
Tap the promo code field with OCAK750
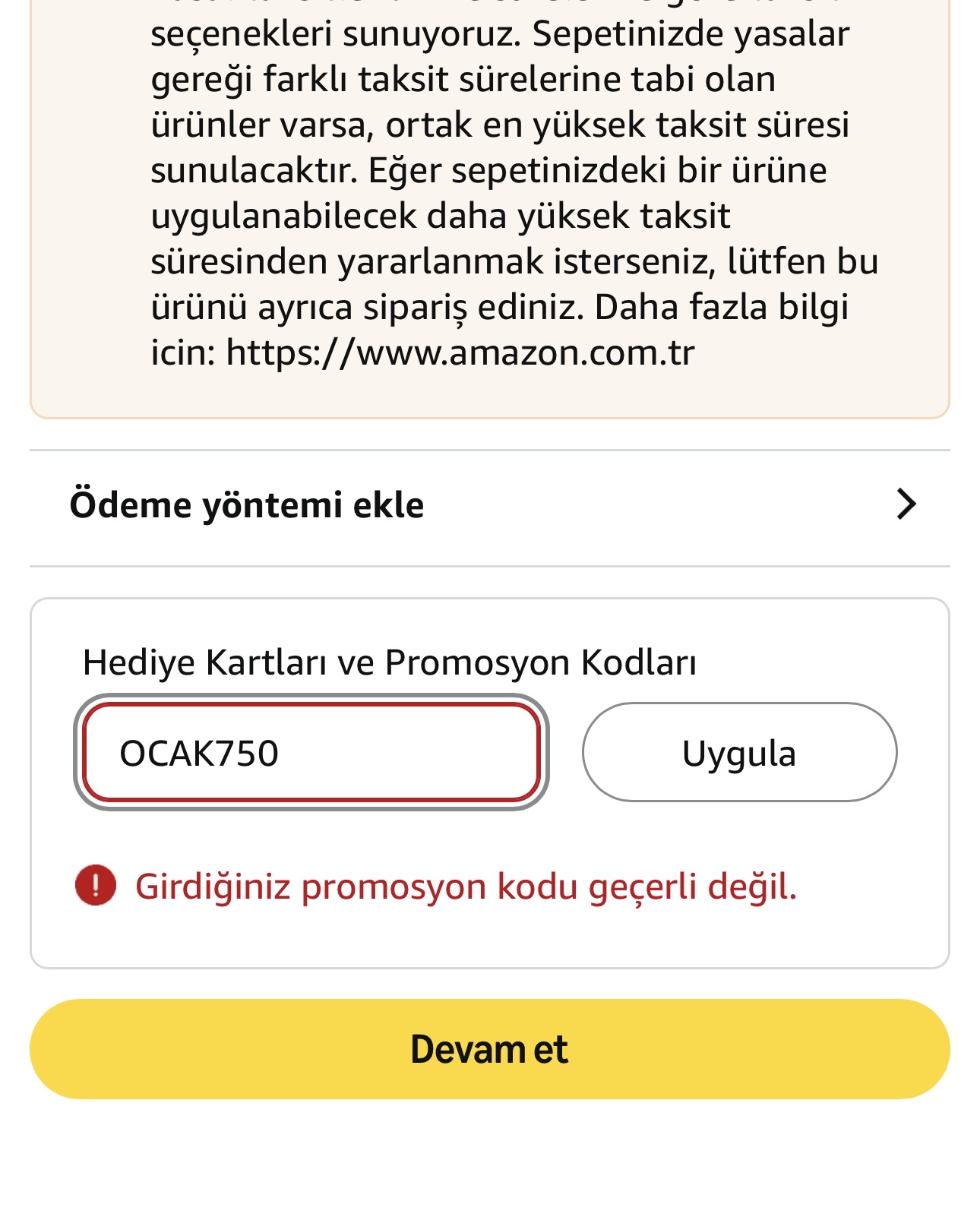coord(311,753)
